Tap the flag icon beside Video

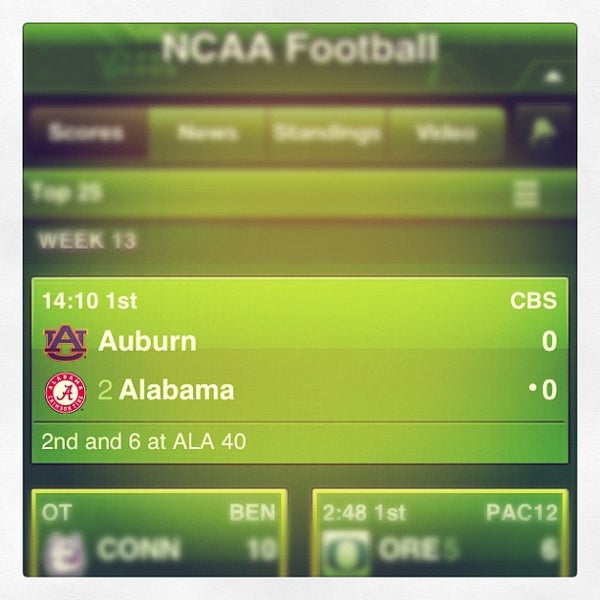pyautogui.click(x=543, y=132)
